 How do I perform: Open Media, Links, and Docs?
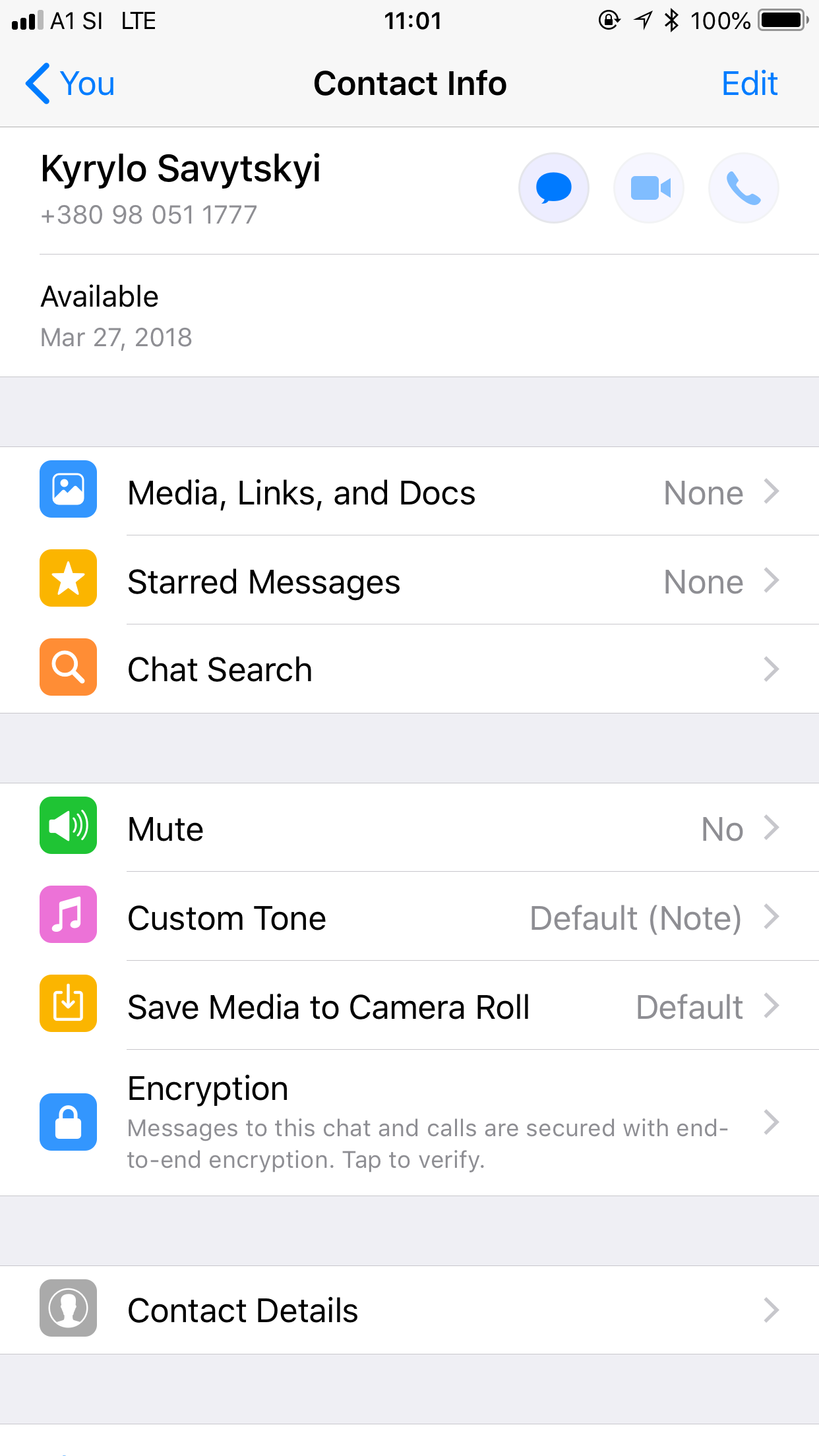click(409, 492)
